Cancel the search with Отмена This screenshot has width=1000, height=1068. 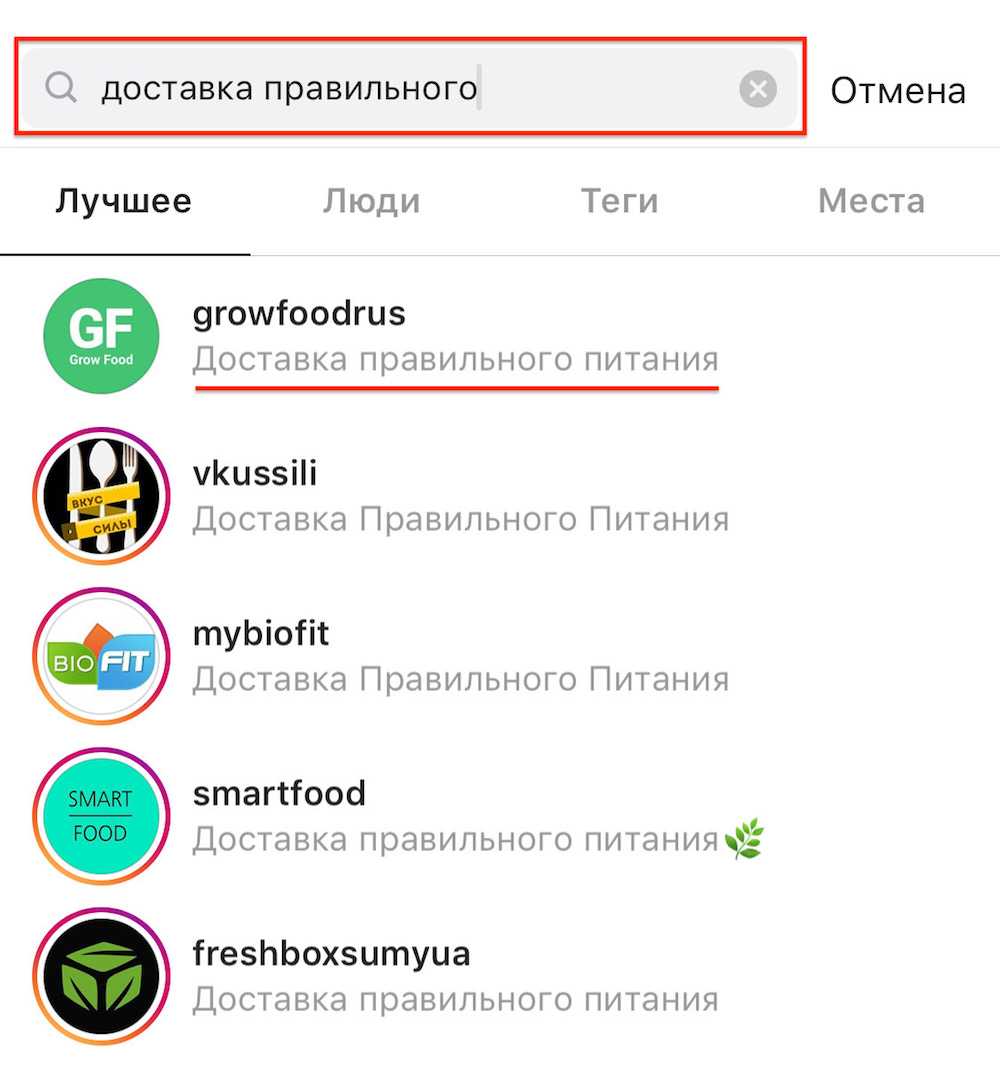(897, 91)
